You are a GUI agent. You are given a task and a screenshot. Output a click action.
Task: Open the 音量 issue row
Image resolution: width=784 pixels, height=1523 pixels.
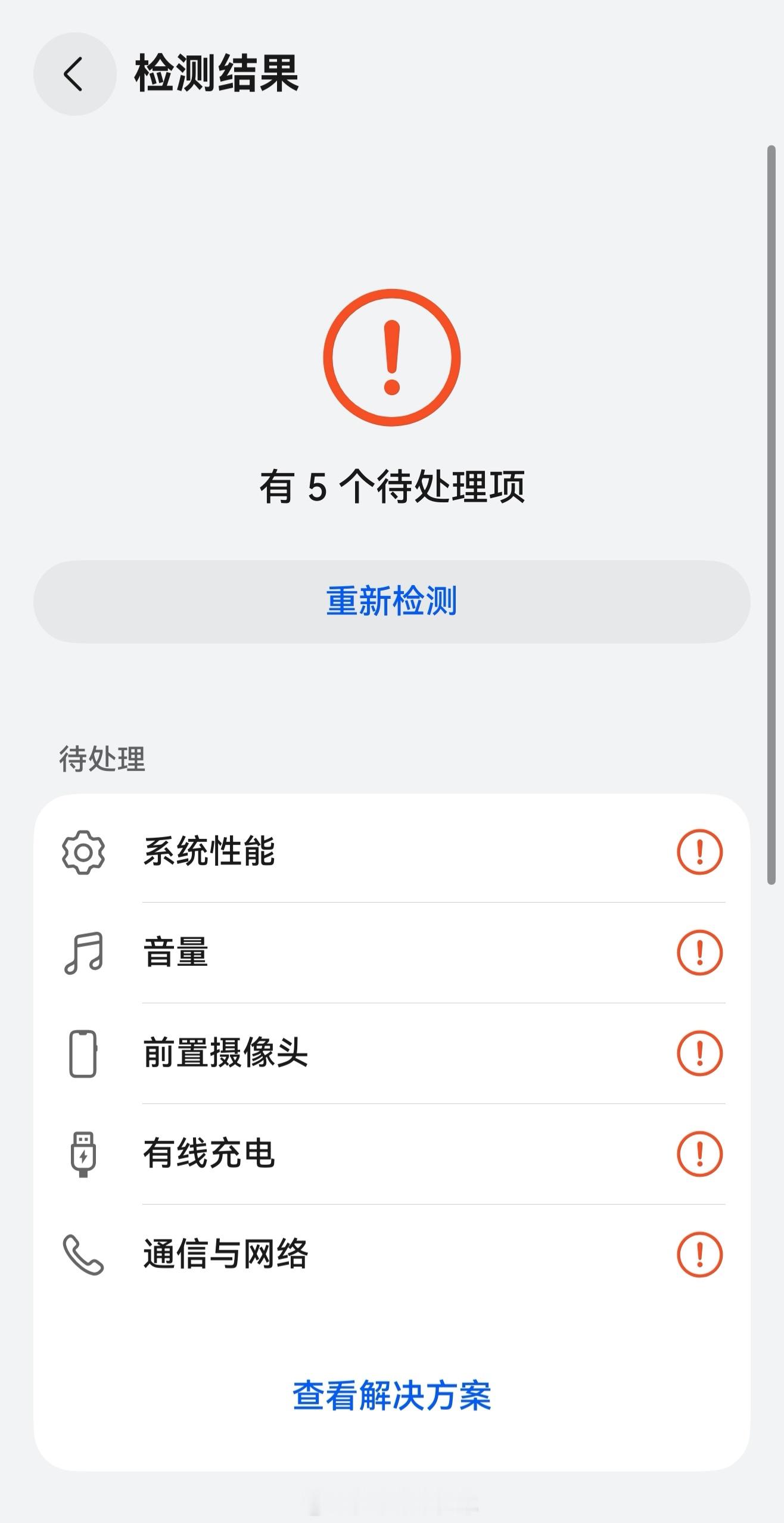391,953
